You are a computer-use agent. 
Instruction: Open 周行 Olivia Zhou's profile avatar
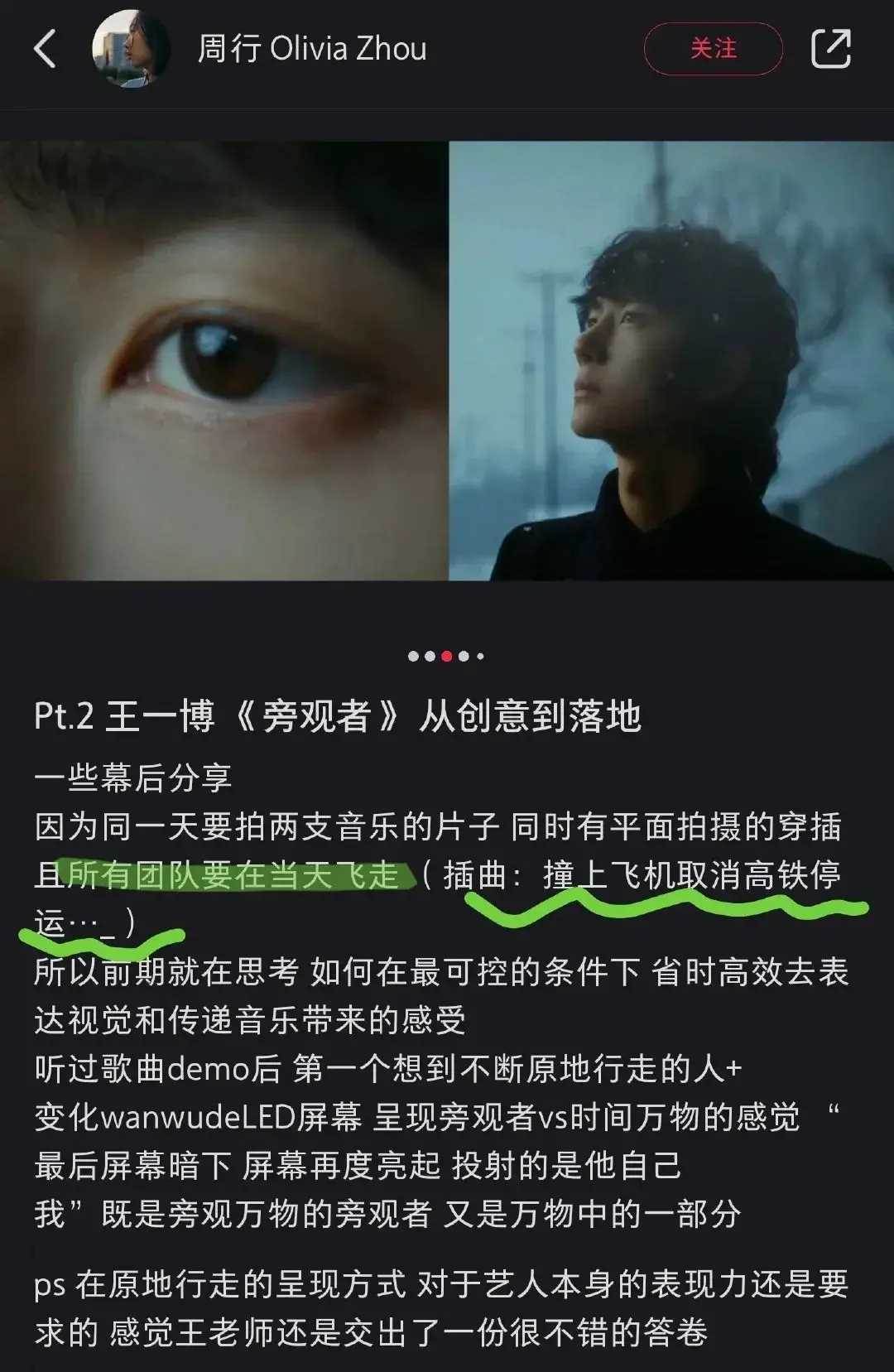[131, 49]
